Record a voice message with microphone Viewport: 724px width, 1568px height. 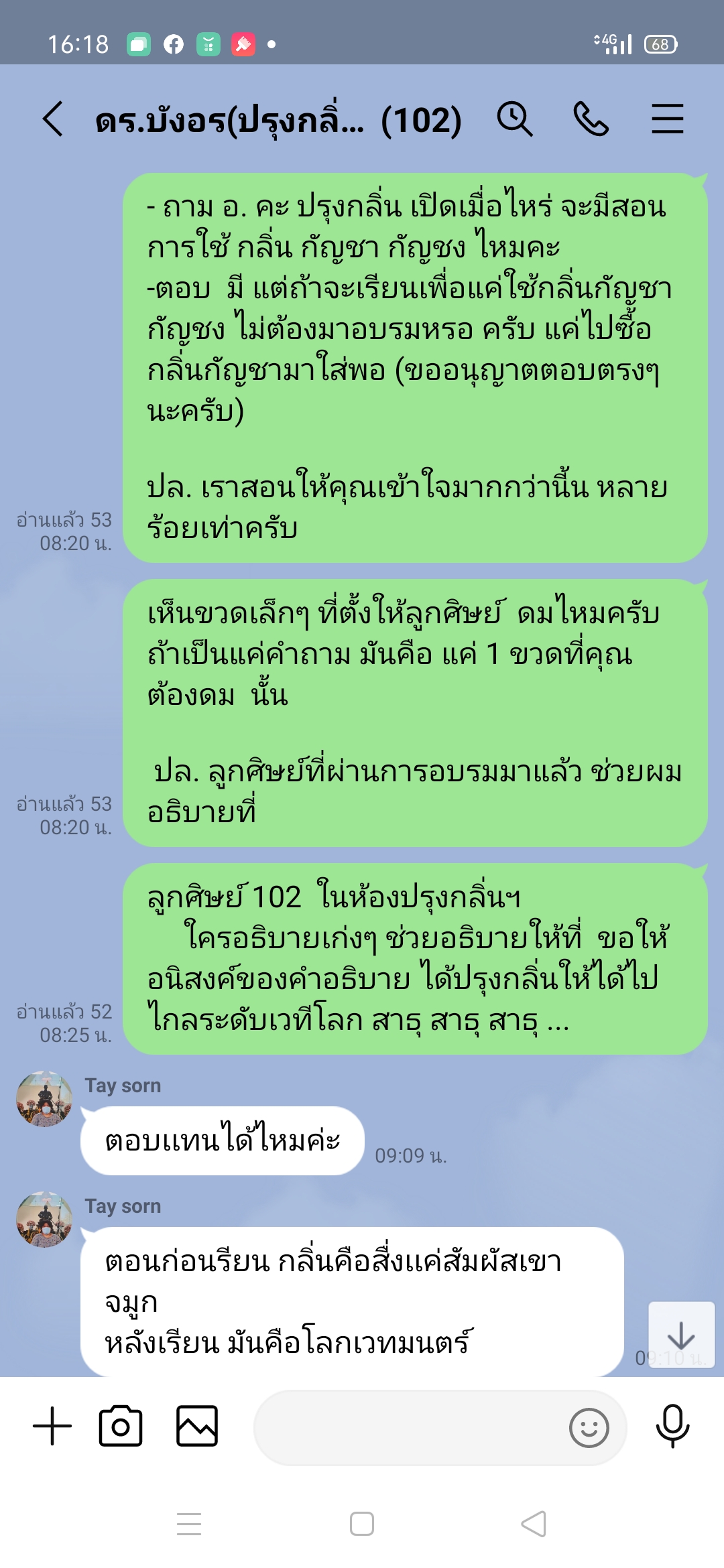point(672,1427)
